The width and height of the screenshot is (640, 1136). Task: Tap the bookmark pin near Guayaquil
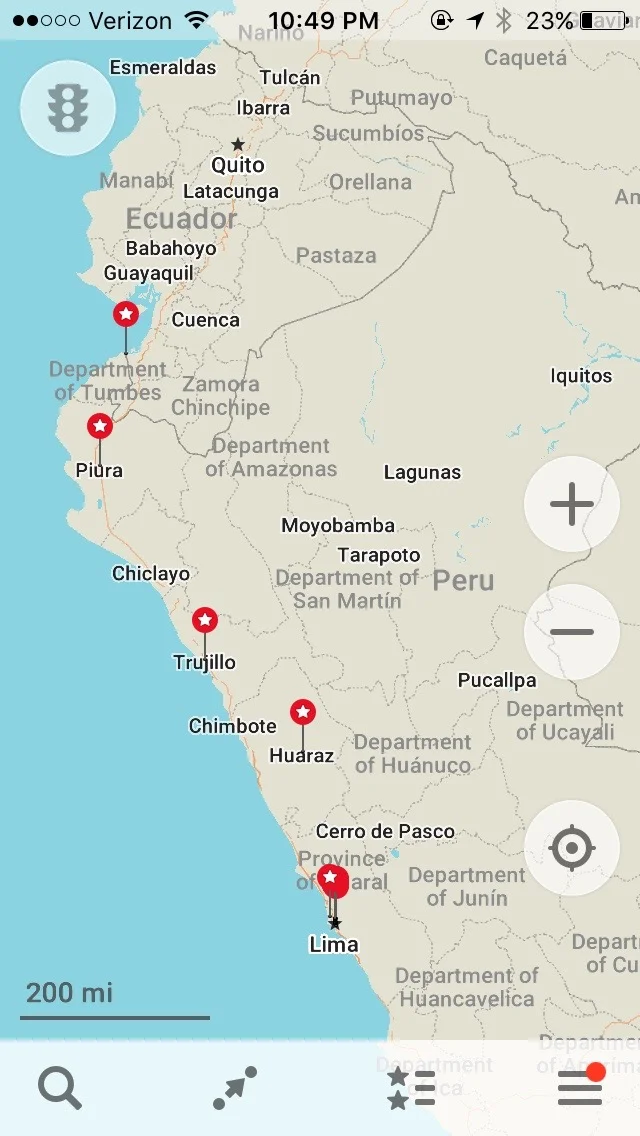(126, 314)
